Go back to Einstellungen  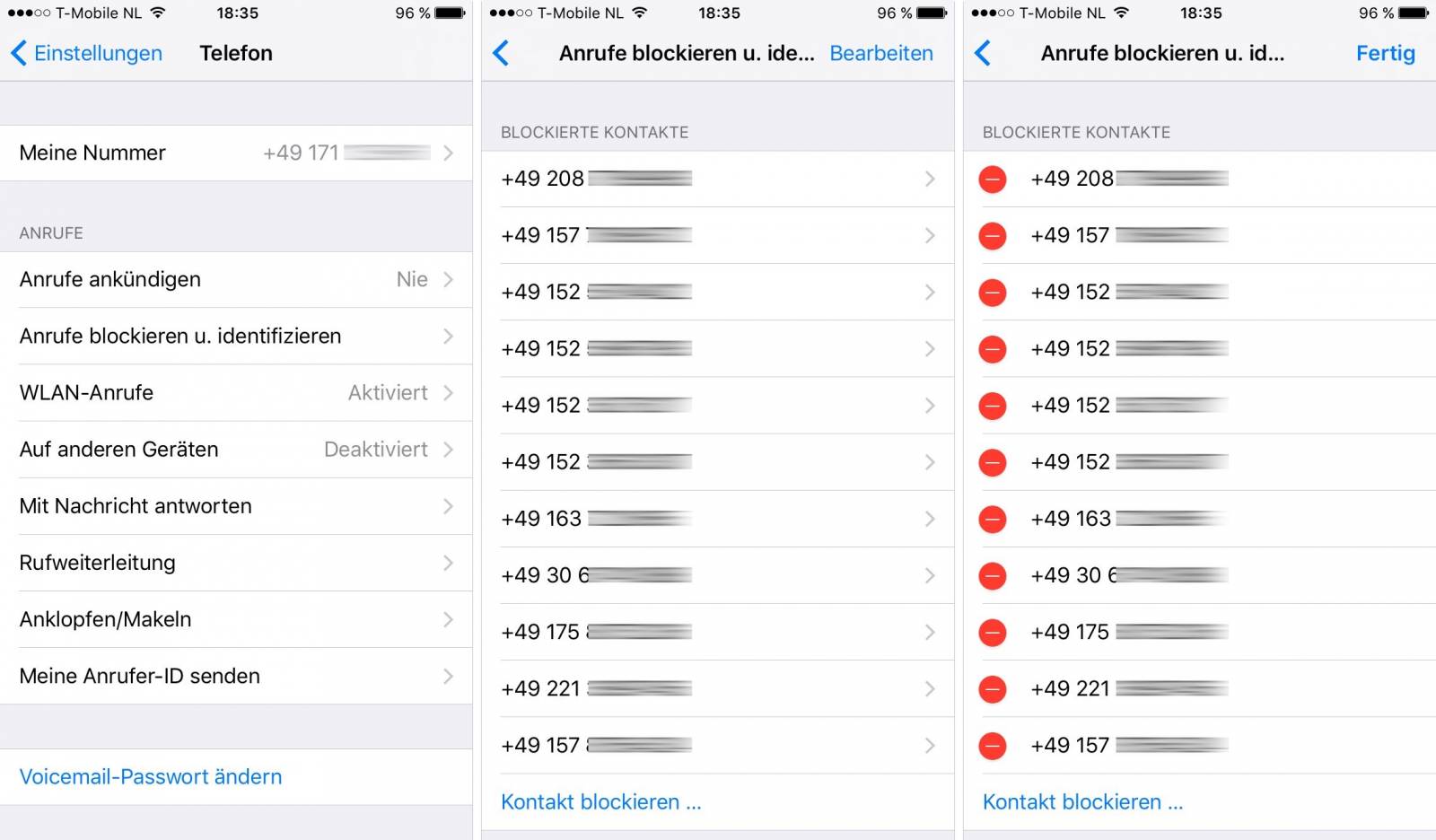point(86,53)
